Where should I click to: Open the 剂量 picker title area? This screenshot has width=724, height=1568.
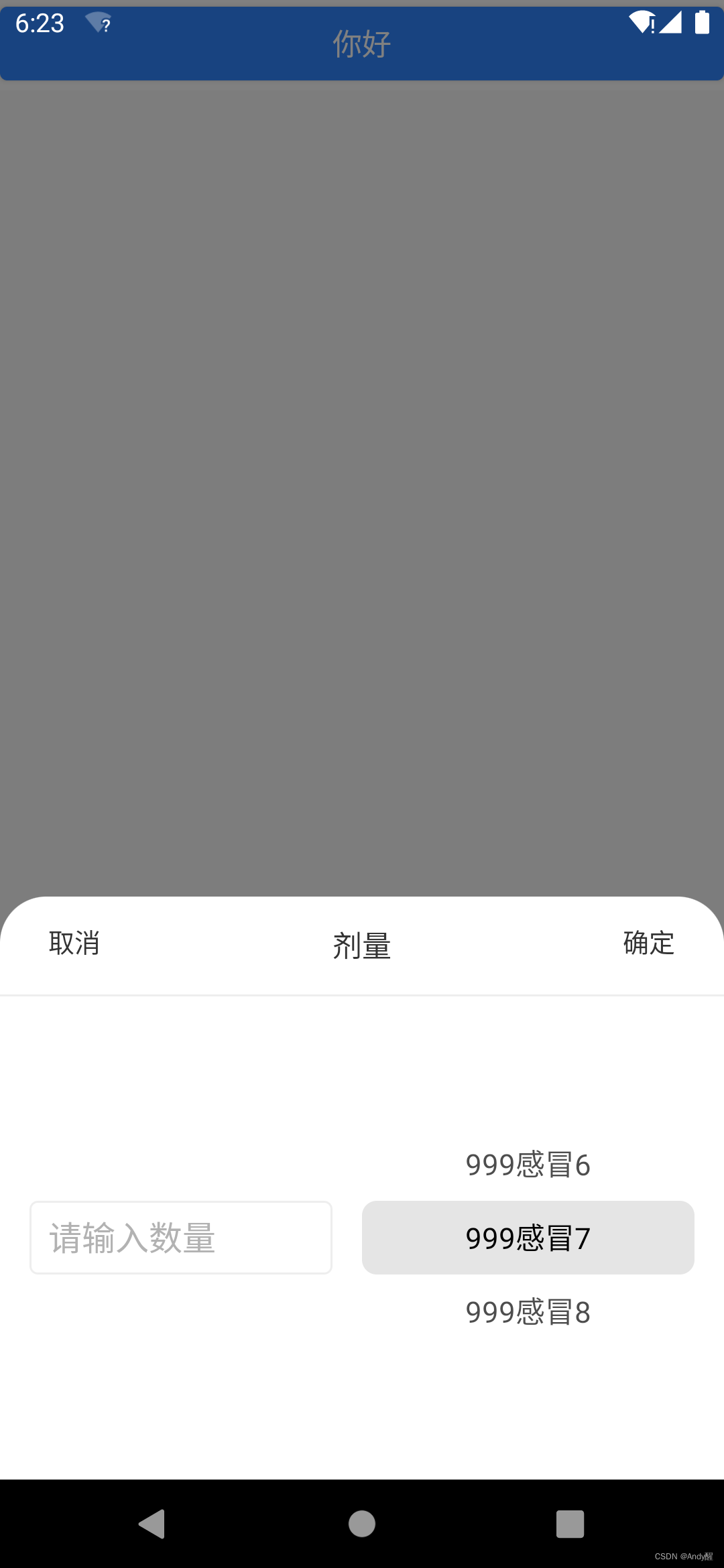click(361, 945)
